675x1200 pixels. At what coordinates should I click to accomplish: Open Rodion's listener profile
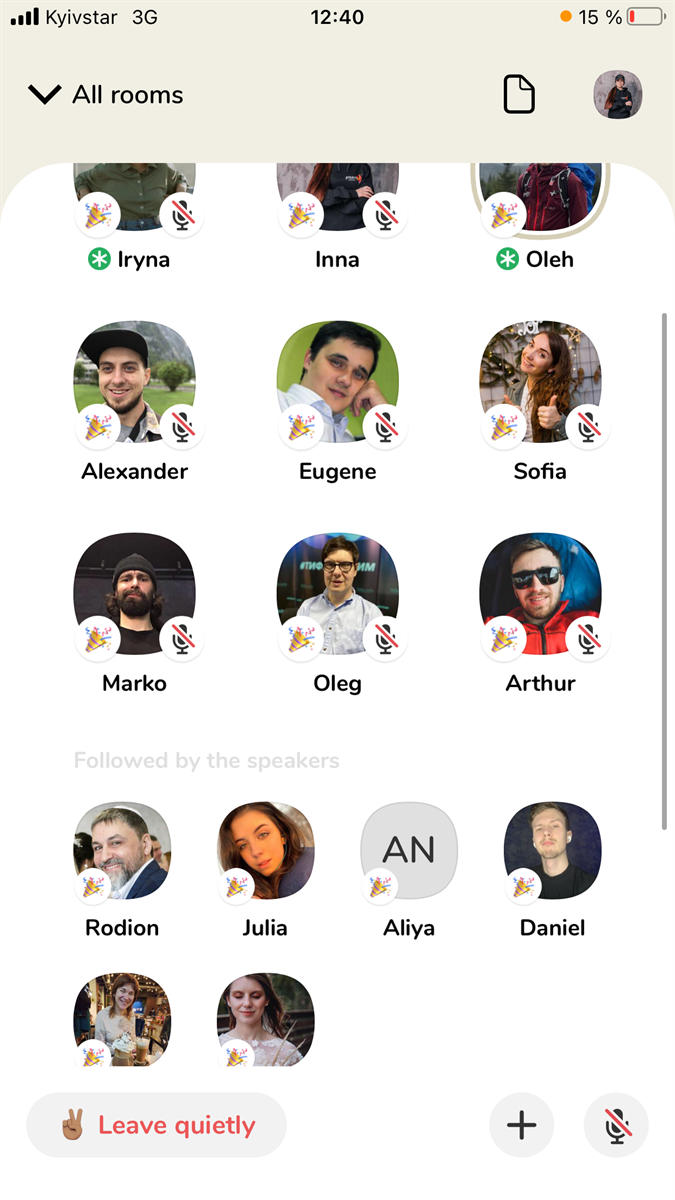[122, 850]
